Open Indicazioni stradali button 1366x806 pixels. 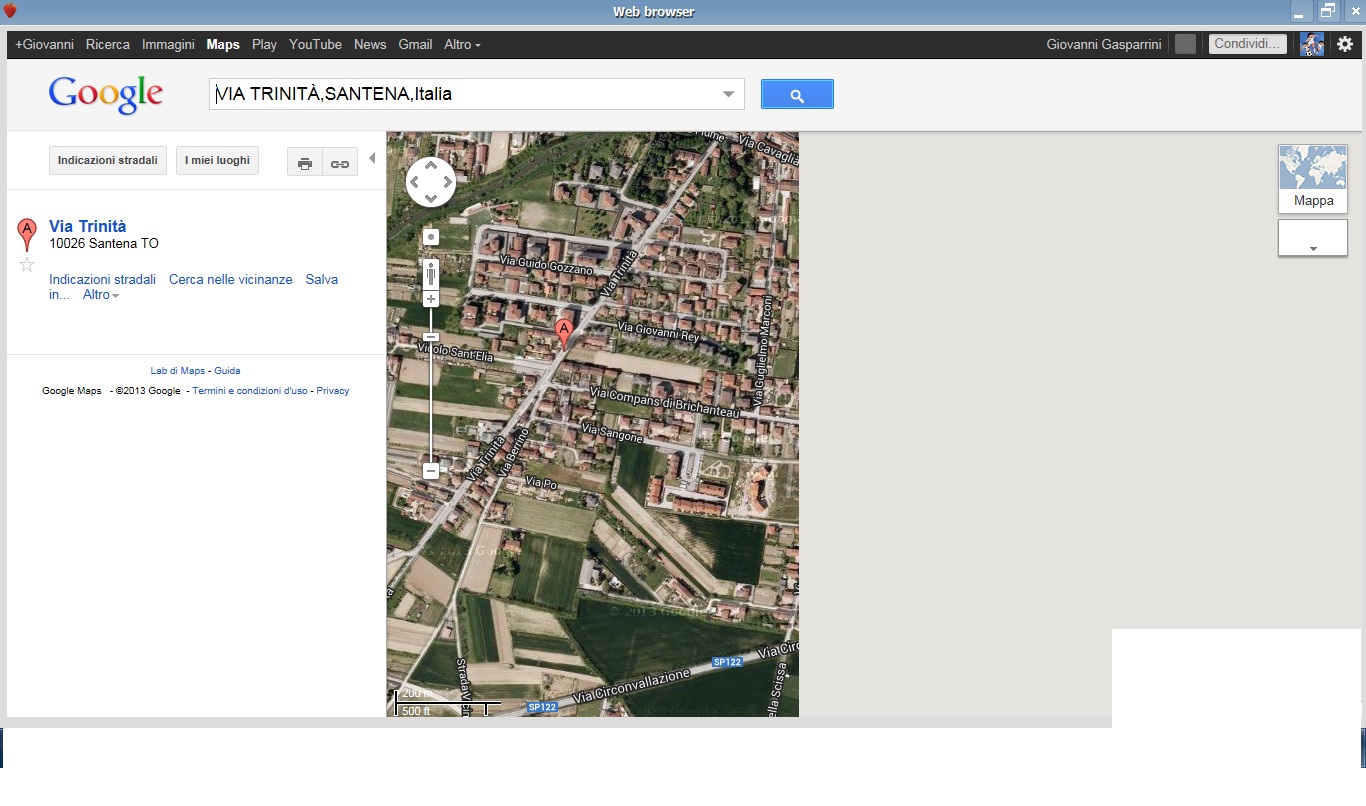108,161
